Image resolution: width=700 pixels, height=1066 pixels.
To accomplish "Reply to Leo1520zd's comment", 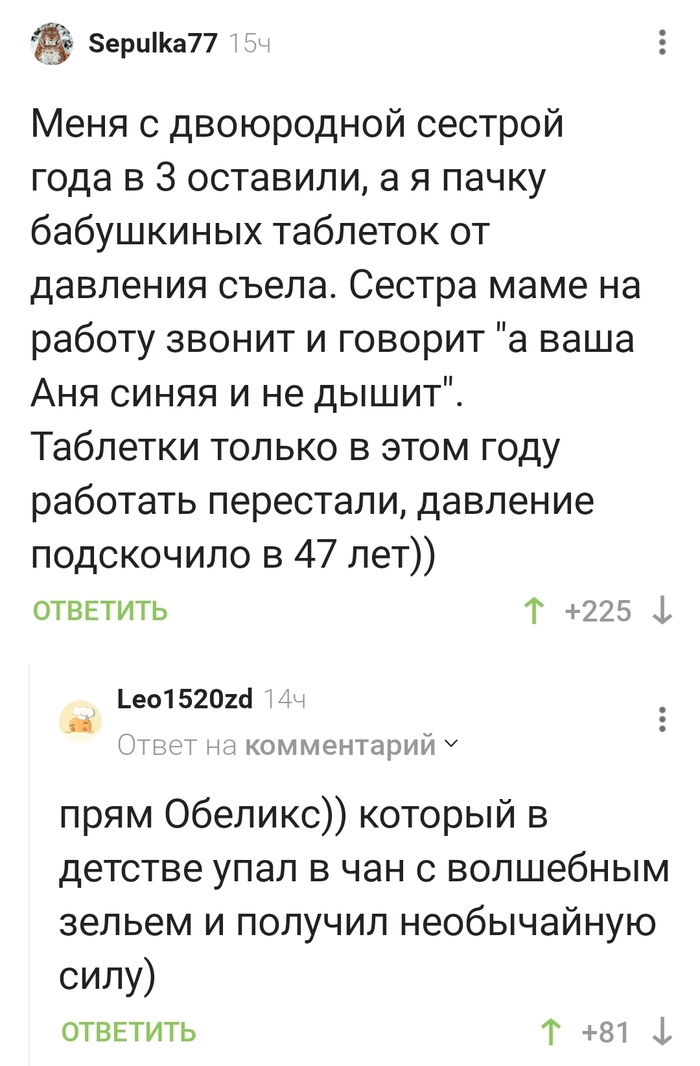I will (128, 1031).
